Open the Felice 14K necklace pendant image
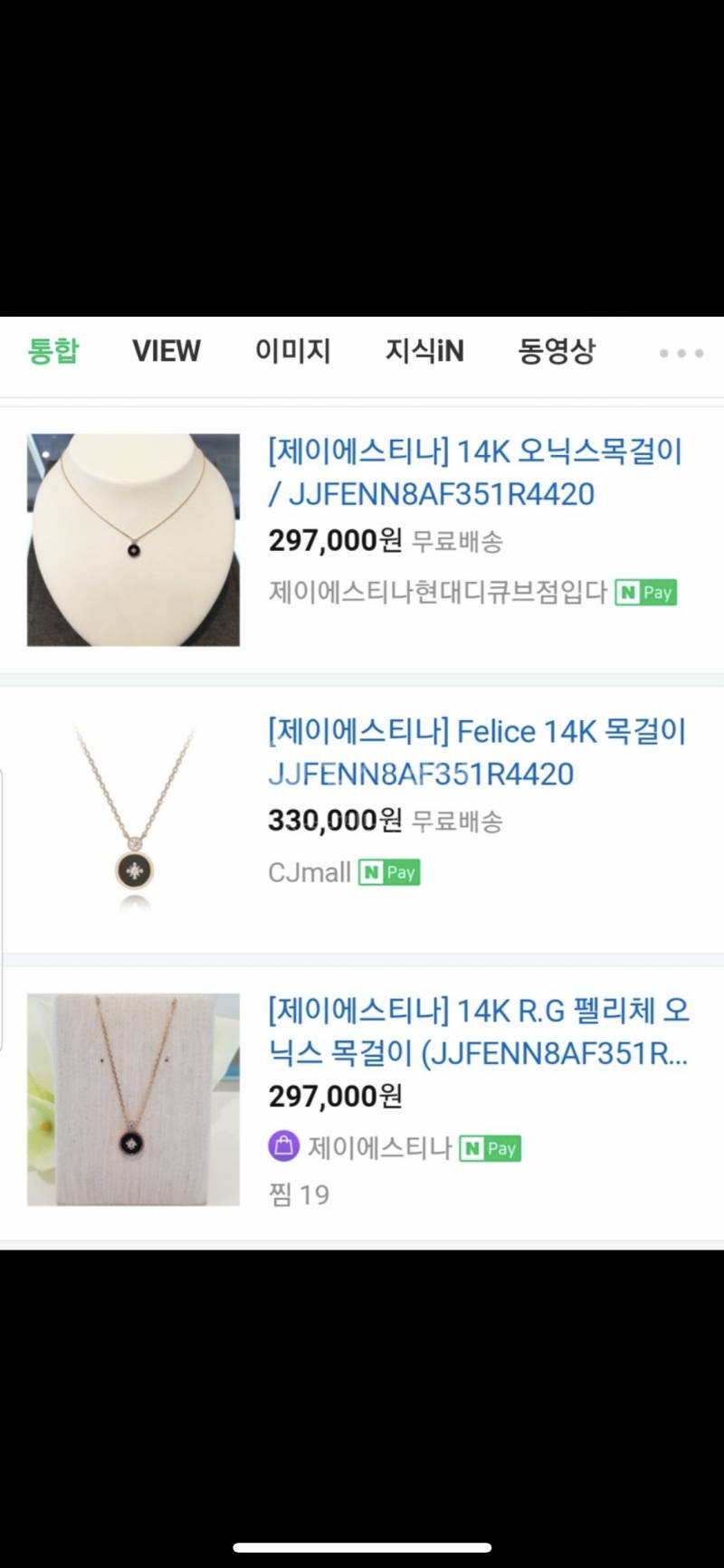This screenshot has height=1568, width=724. coord(132,816)
